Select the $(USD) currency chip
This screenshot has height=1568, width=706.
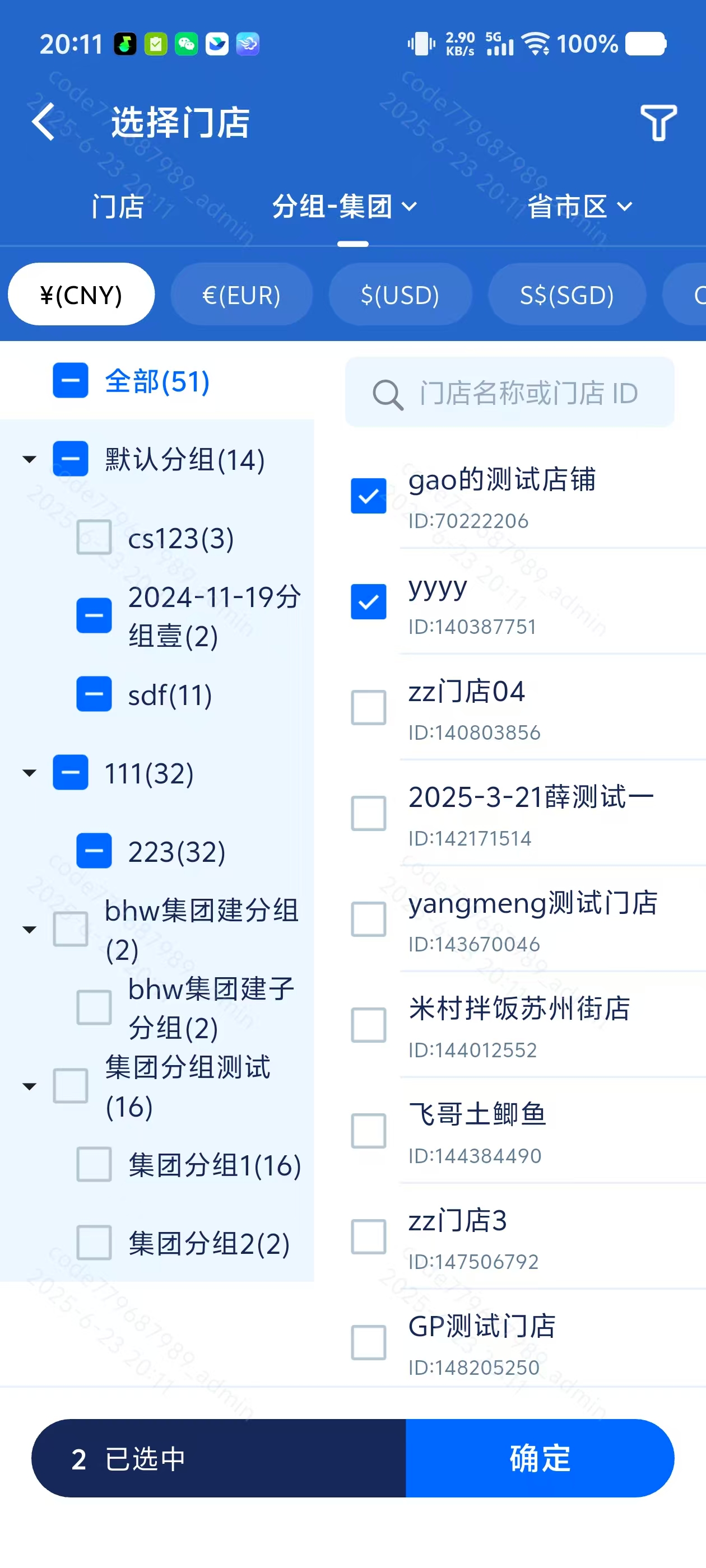coord(400,295)
